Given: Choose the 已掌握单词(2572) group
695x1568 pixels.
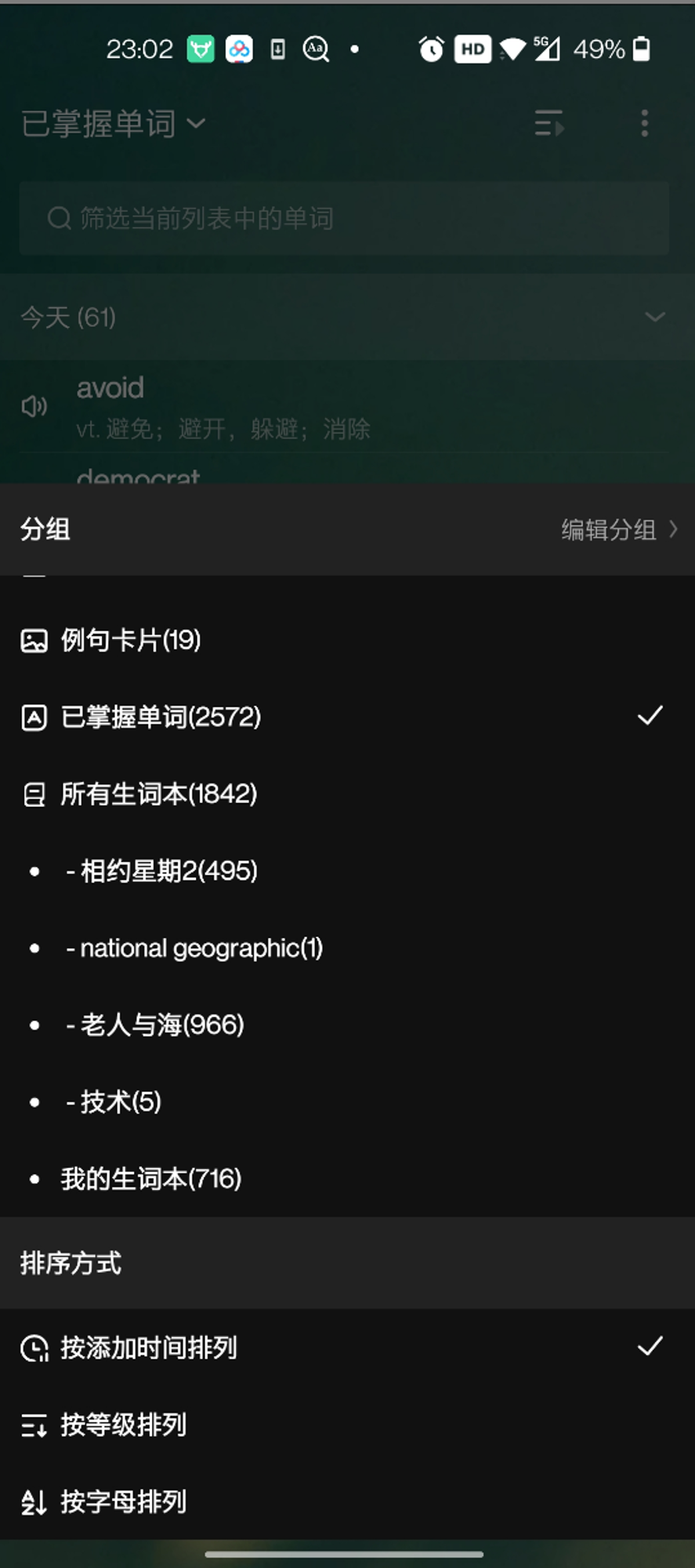Looking at the screenshot, I should coord(347,717).
